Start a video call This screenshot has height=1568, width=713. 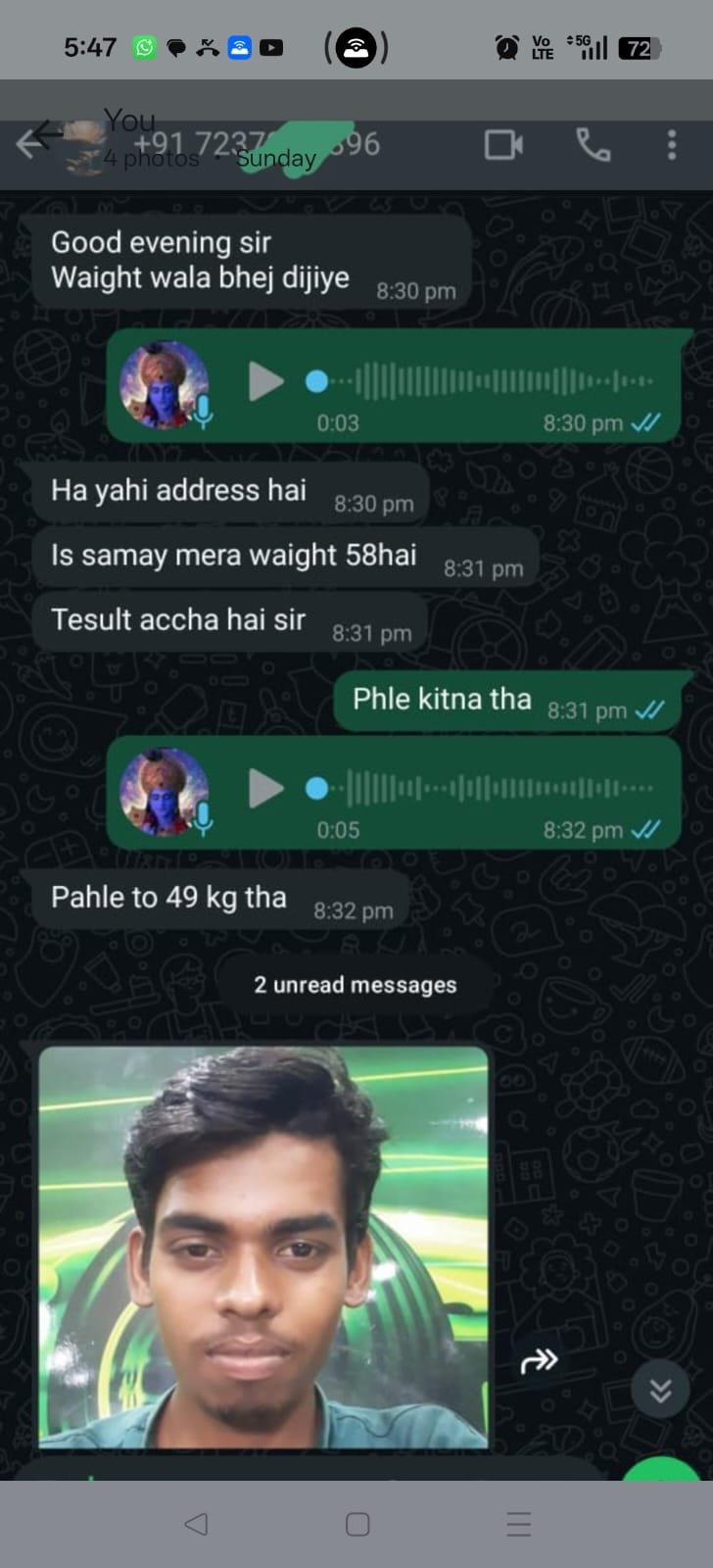[x=503, y=145]
